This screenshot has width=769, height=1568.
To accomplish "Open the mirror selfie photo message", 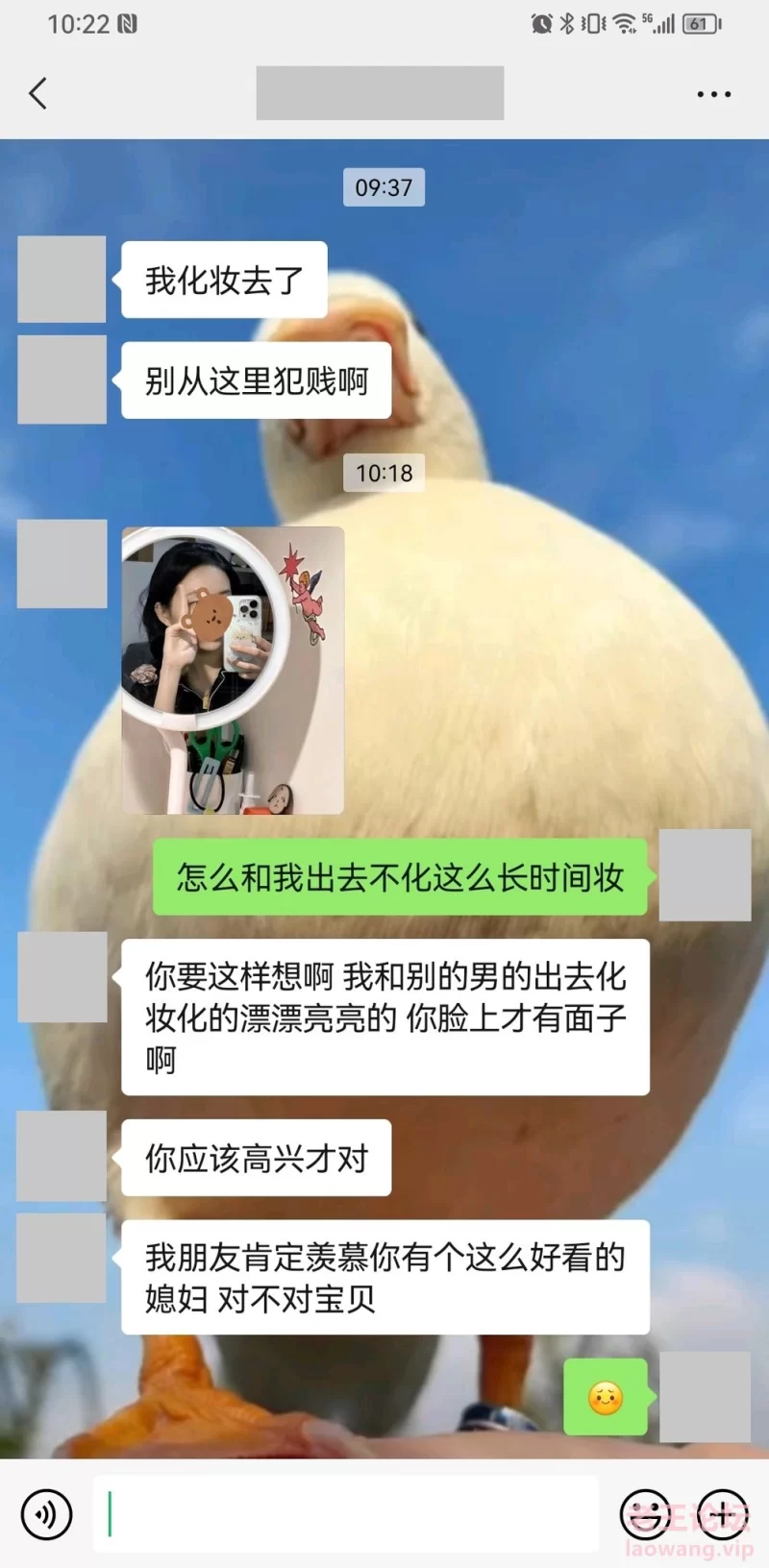I will tap(233, 670).
